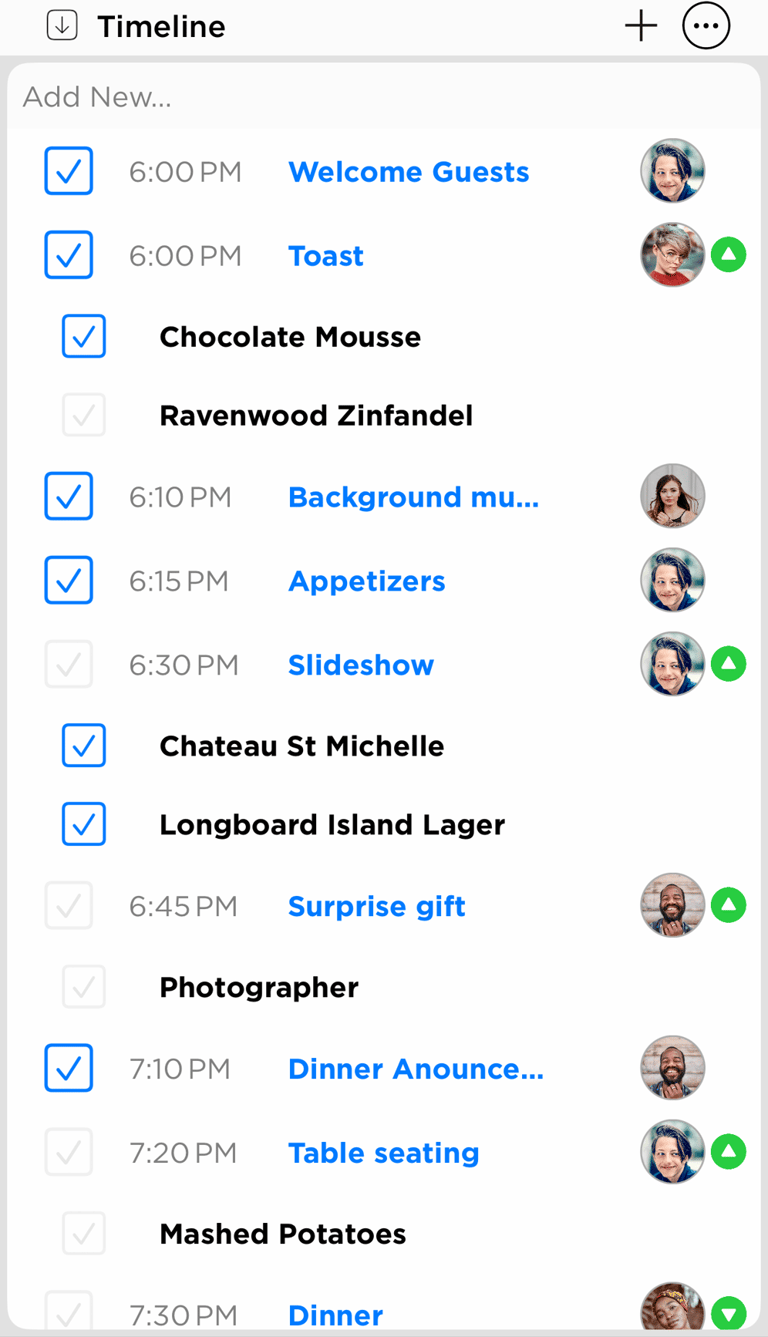Collapse Table seating sub-items
The image size is (768, 1337).
[728, 1152]
